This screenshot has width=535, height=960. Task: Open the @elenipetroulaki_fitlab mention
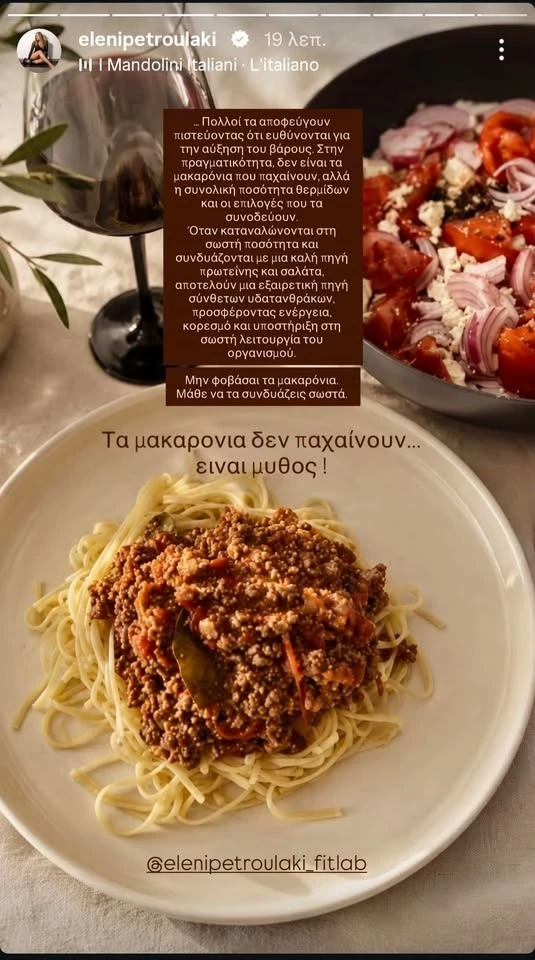[256, 864]
